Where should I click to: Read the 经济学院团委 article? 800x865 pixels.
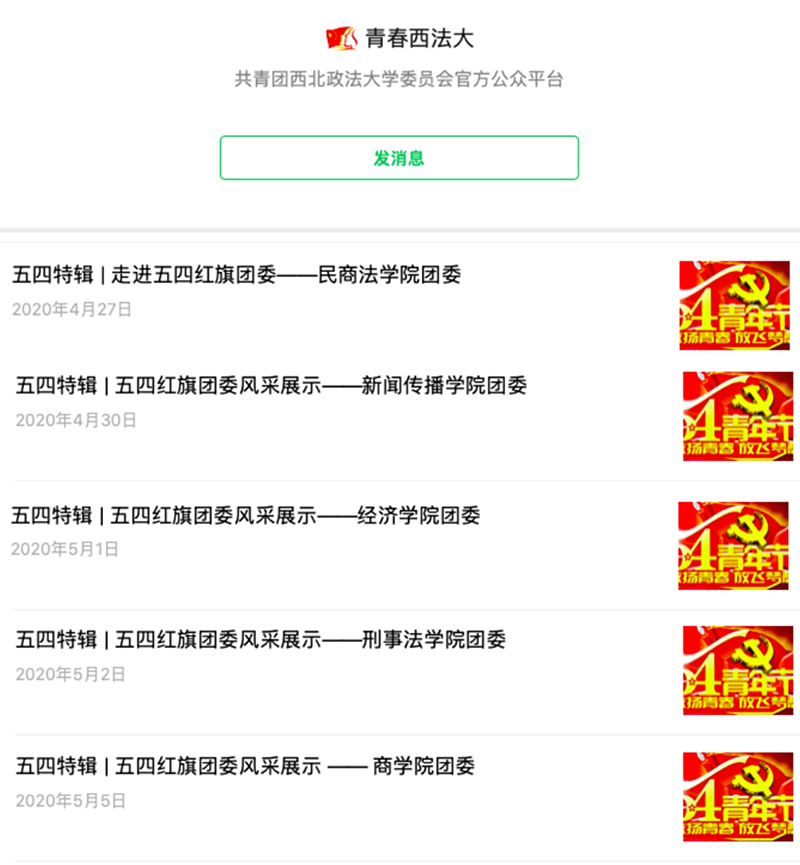246,516
